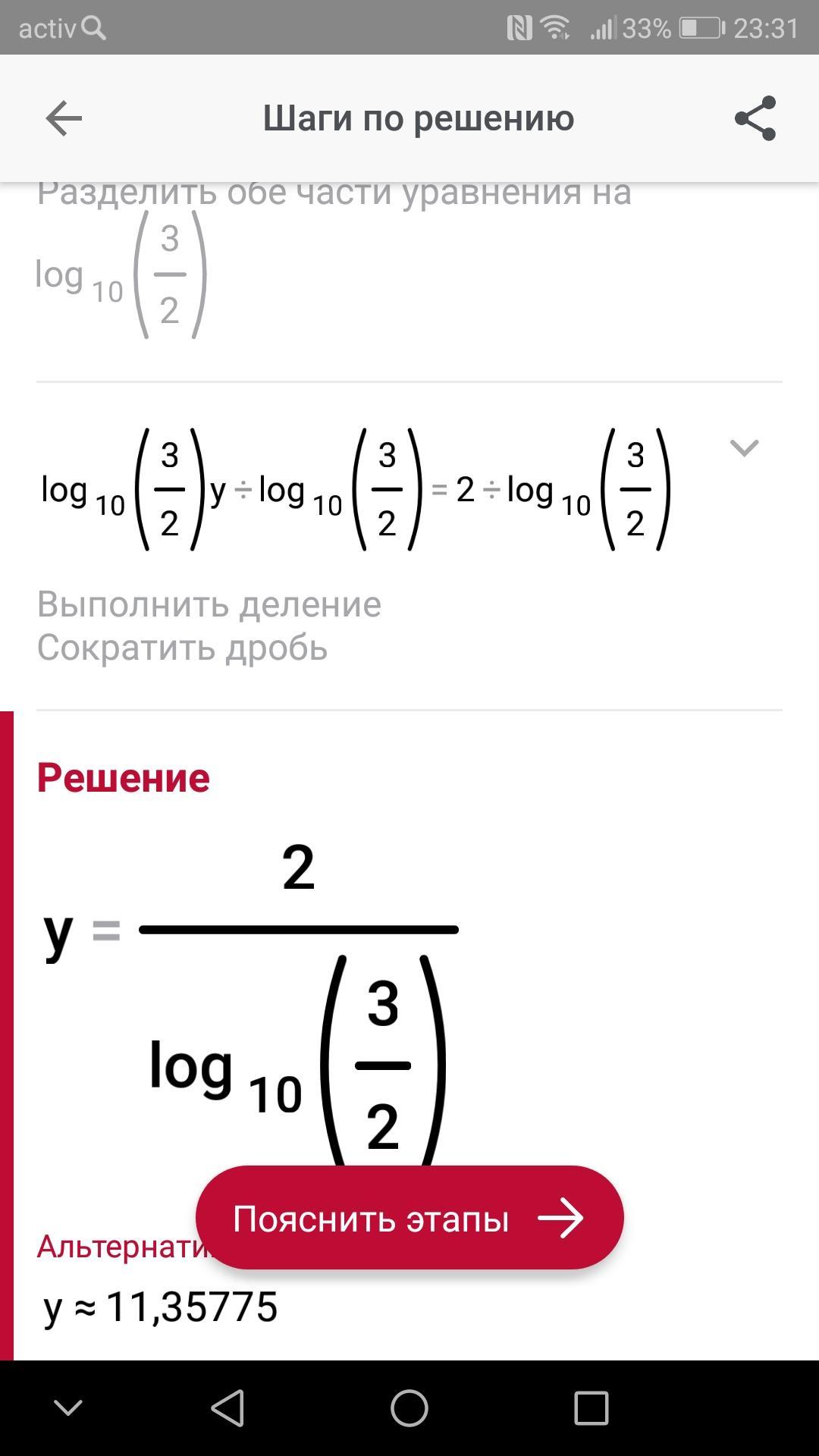Viewport: 819px width, 1456px height.
Task: Open recent apps from the navigation bar
Action: click(x=591, y=1408)
